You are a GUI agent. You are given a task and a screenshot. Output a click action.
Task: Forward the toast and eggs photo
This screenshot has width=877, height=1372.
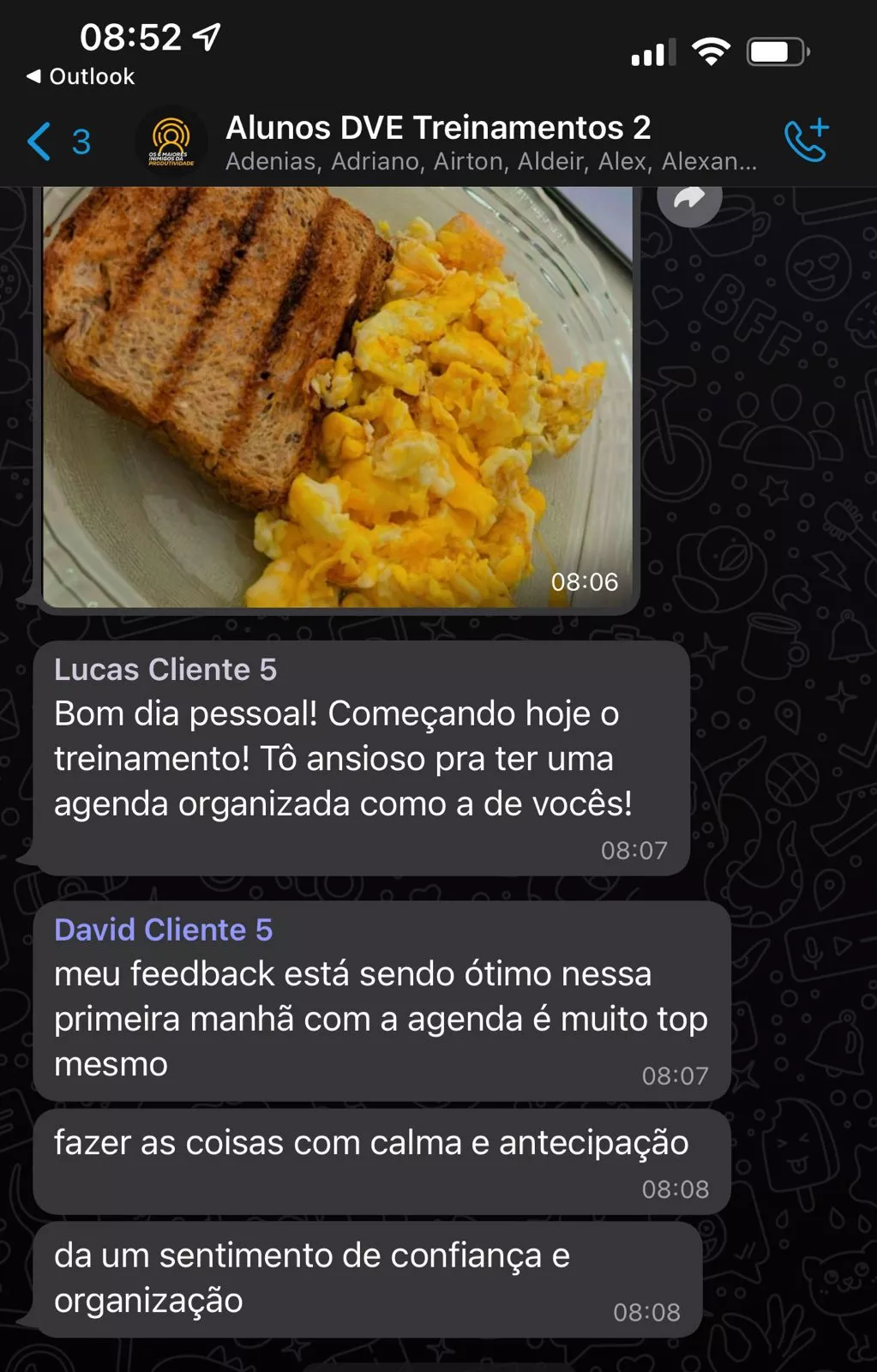click(x=689, y=201)
